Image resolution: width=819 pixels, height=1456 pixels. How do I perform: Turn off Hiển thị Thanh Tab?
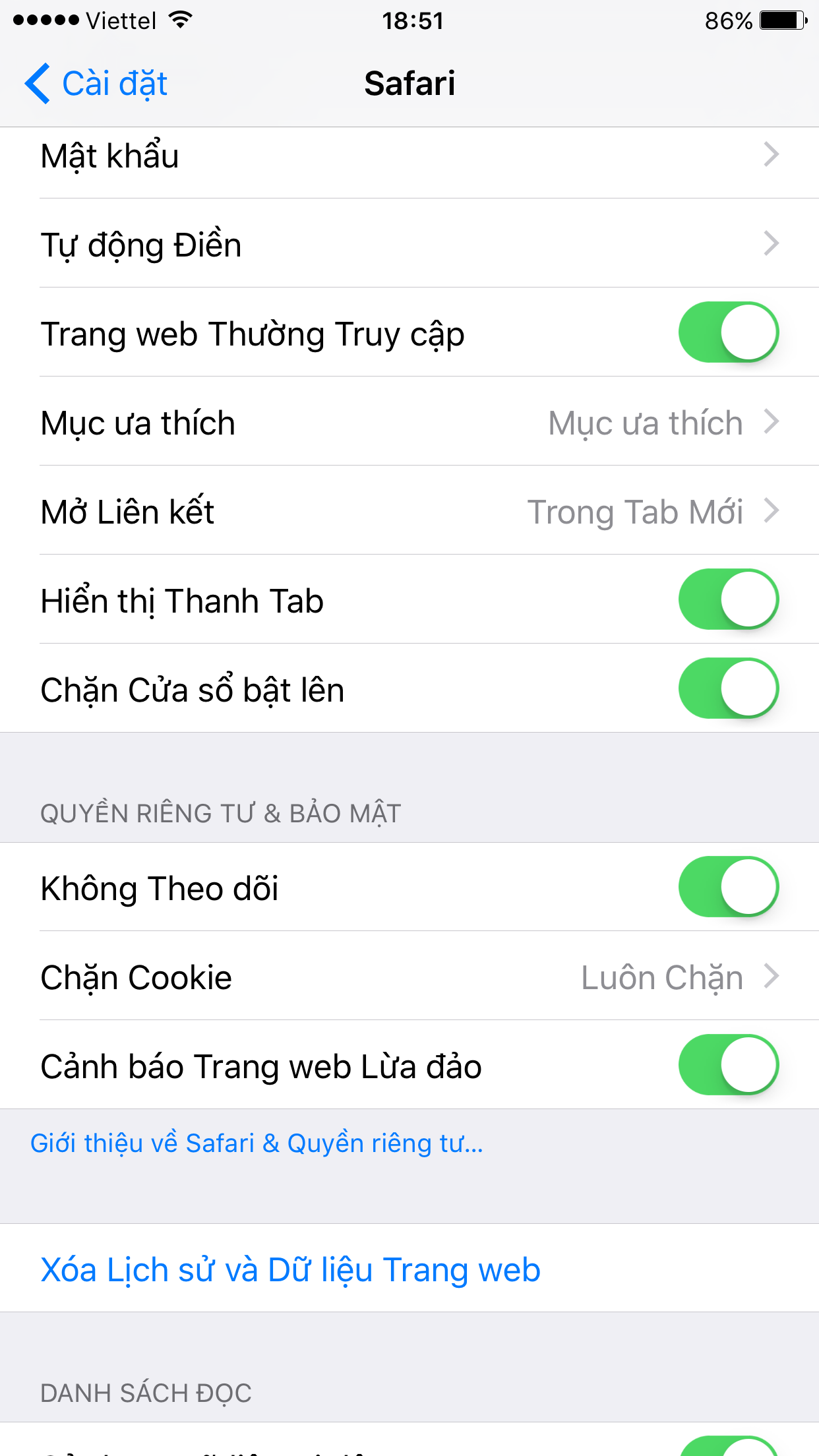(x=728, y=599)
